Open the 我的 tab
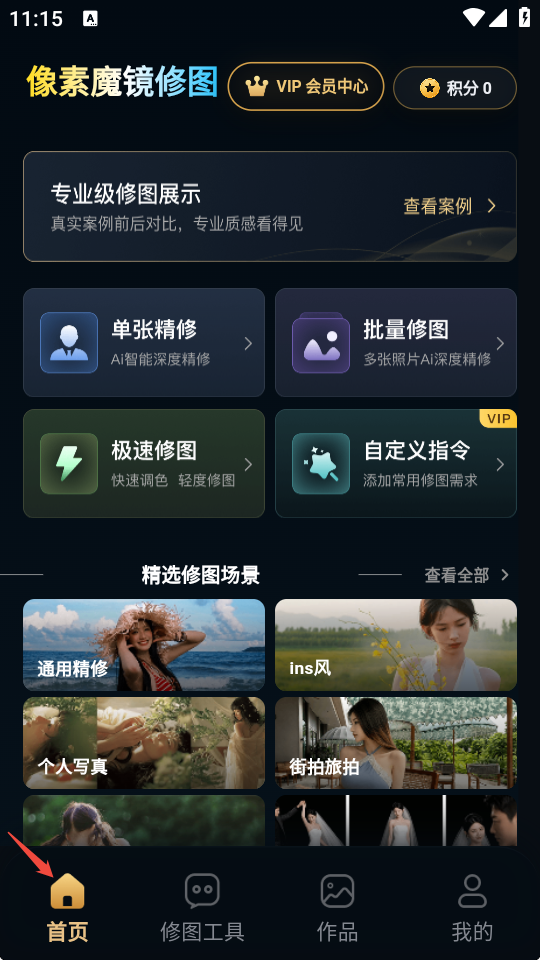Screen dimensions: 540x960 coord(472,907)
